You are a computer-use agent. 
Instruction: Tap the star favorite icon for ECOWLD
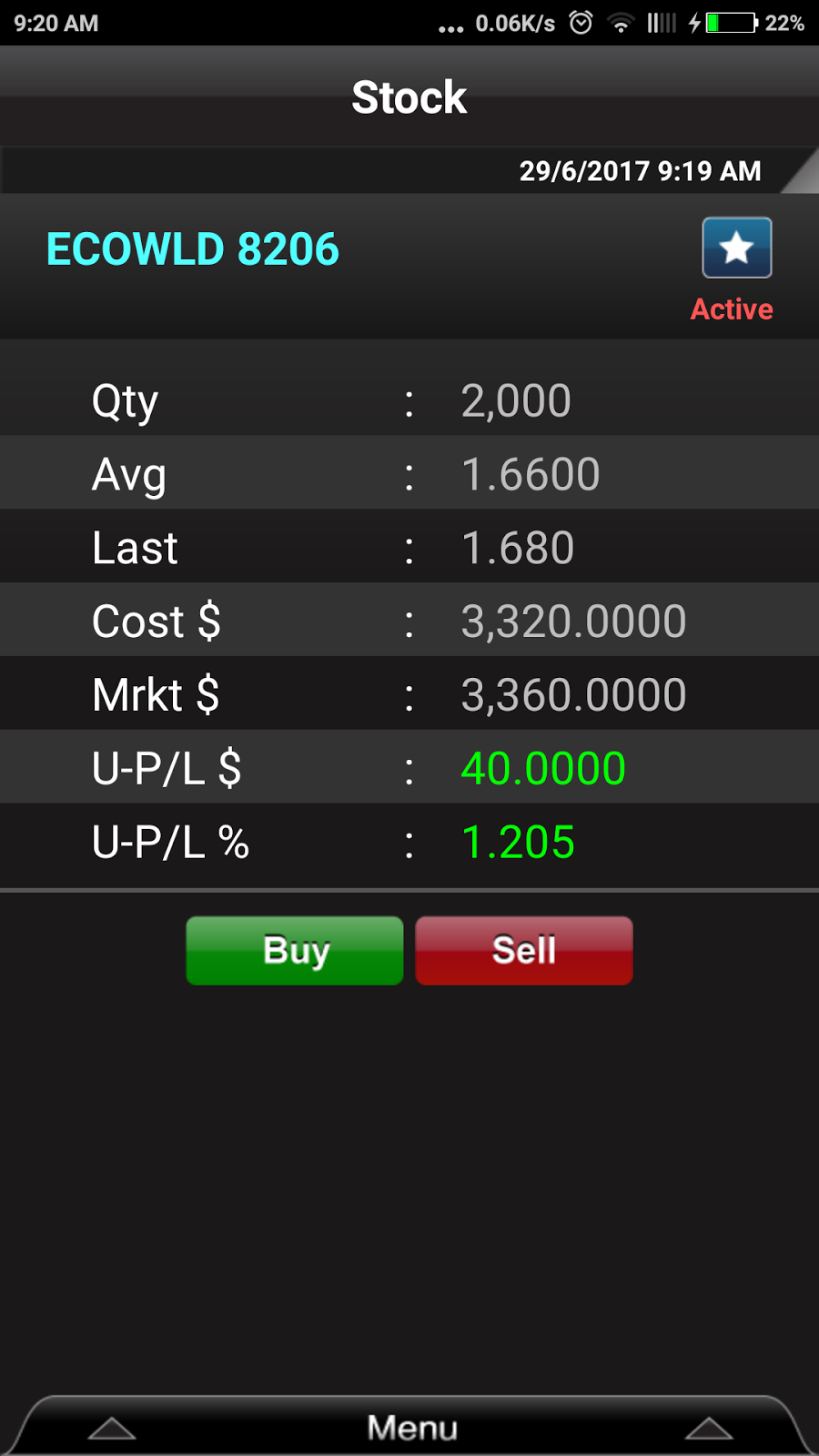tap(736, 248)
